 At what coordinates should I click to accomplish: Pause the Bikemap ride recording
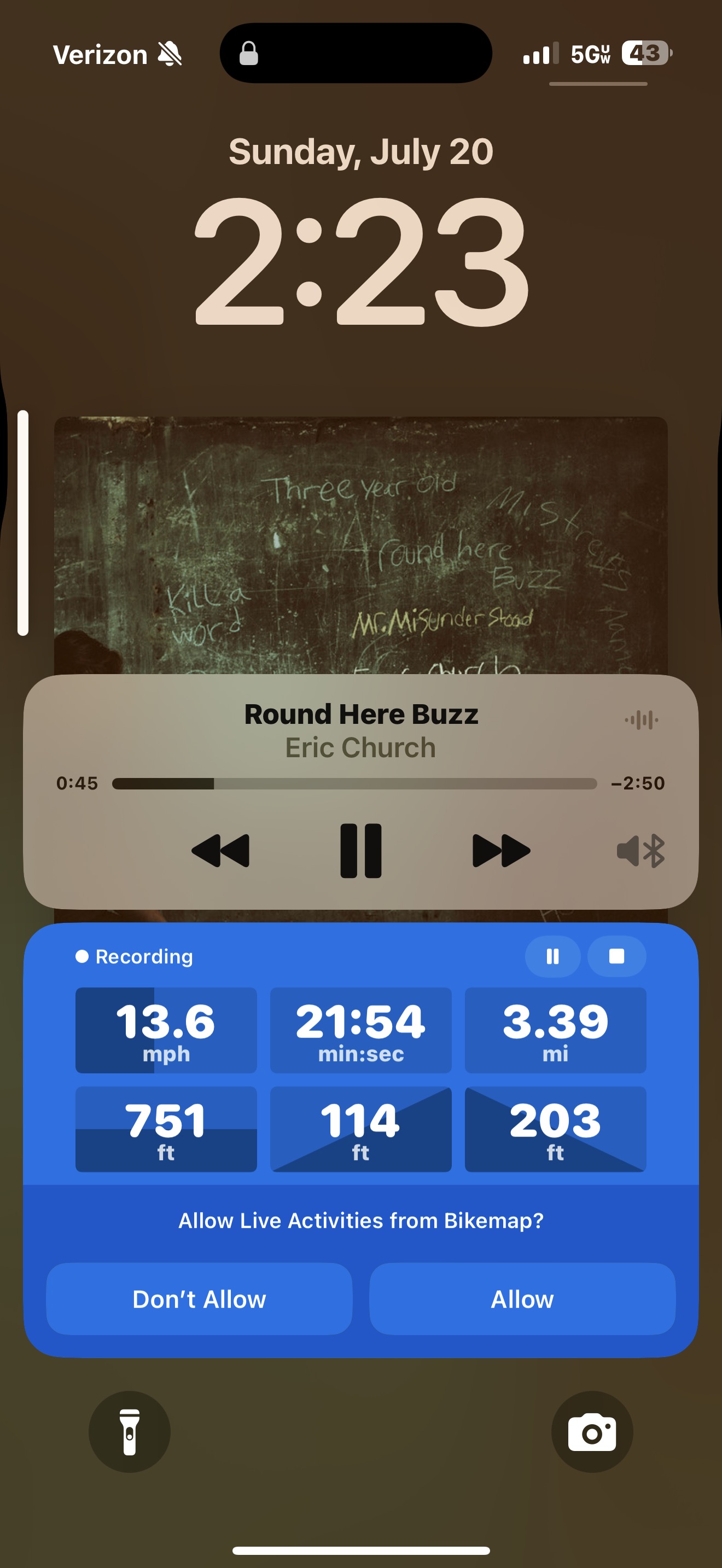point(553,956)
